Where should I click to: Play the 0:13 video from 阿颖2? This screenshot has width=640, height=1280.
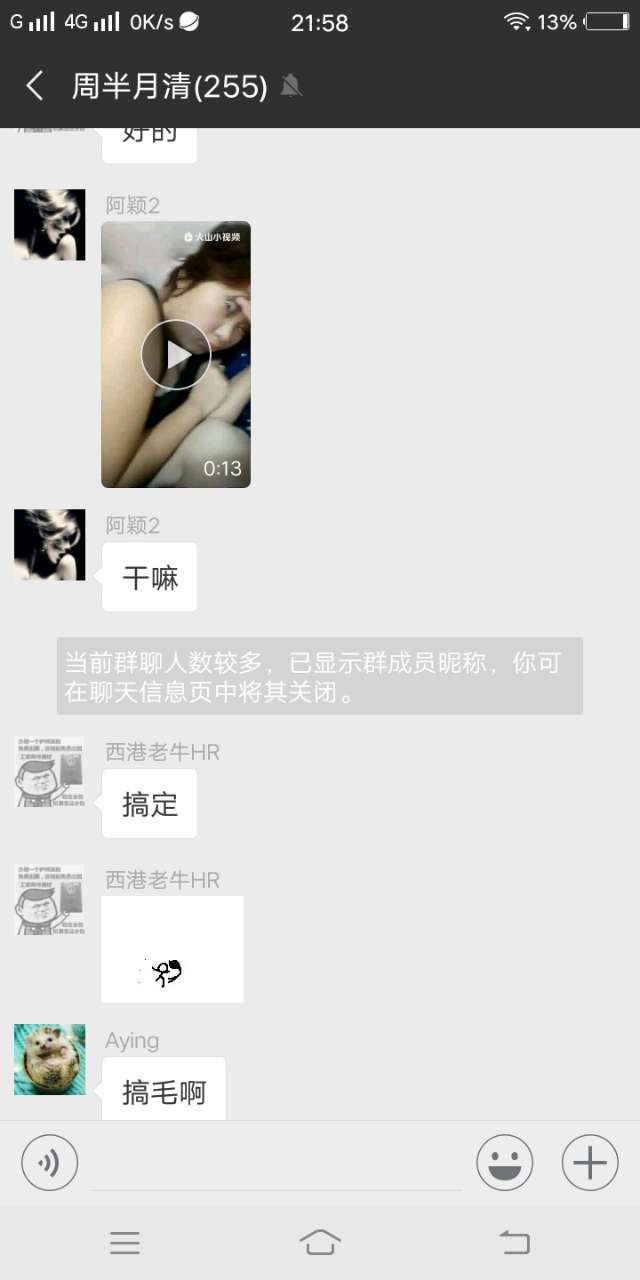click(x=176, y=354)
